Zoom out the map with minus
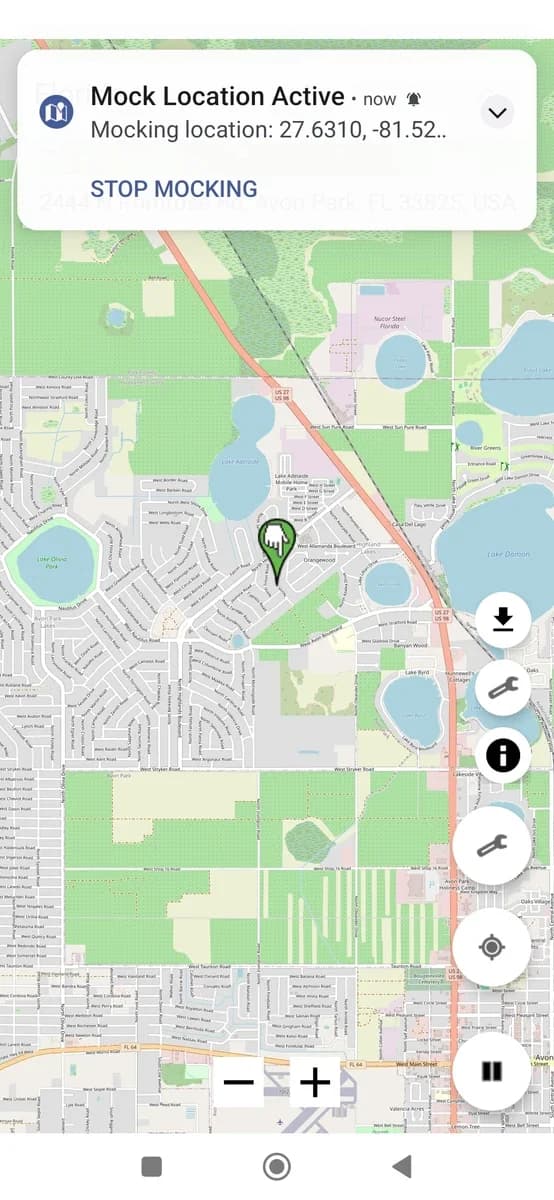Viewport: 554px width, 1200px height. (x=239, y=1082)
